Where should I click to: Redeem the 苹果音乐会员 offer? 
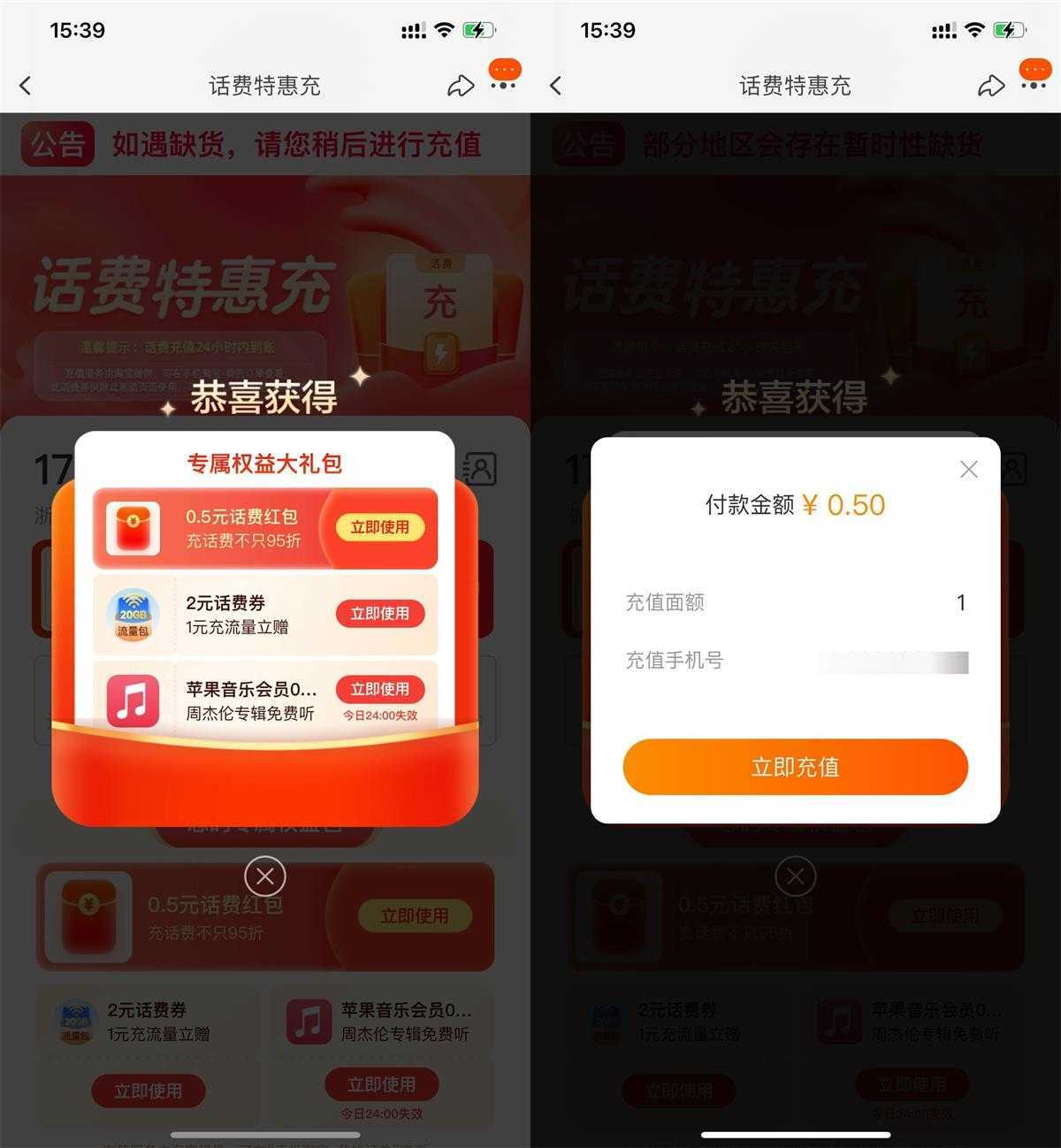[379, 690]
